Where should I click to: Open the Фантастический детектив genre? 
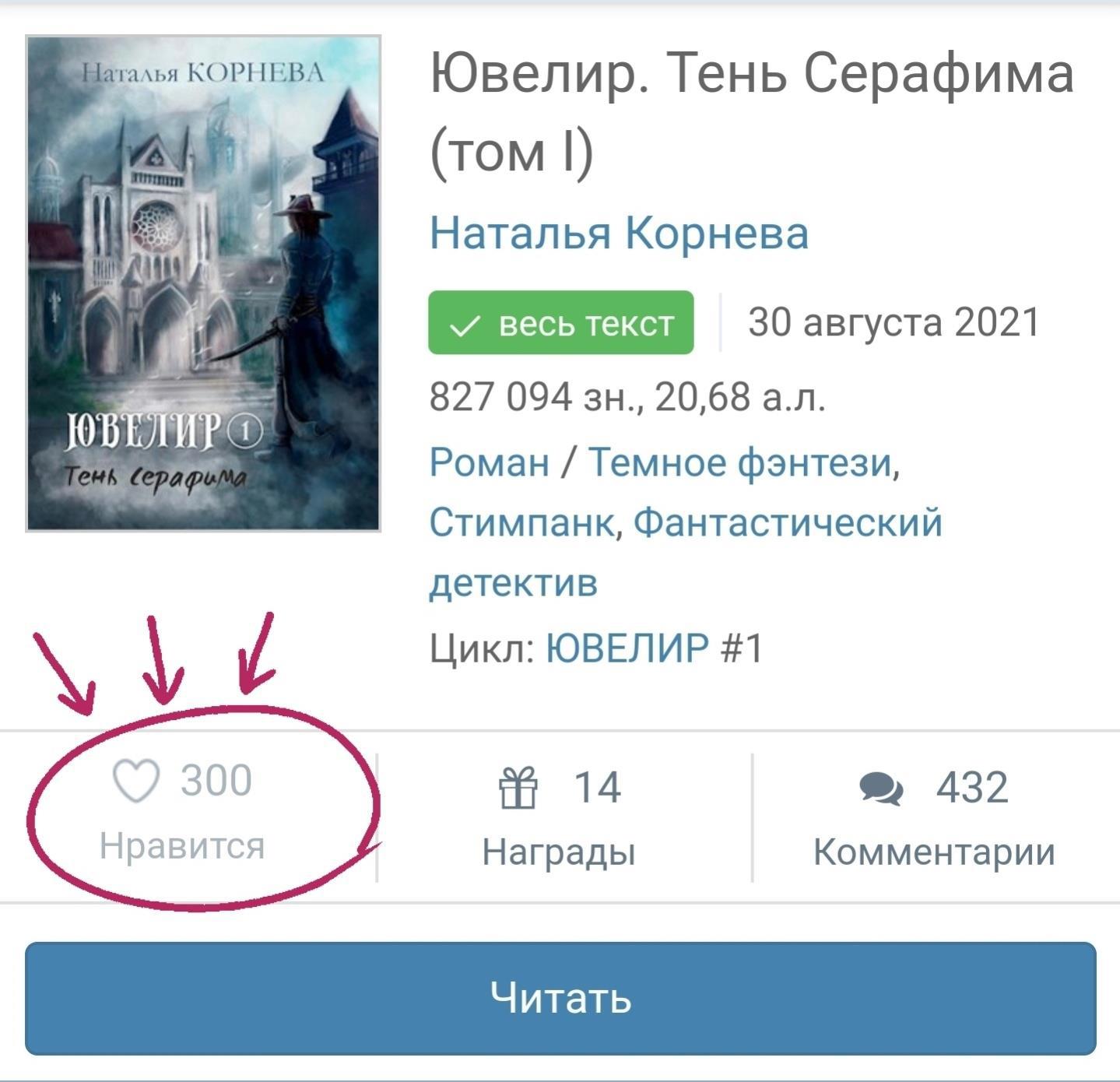[x=787, y=522]
